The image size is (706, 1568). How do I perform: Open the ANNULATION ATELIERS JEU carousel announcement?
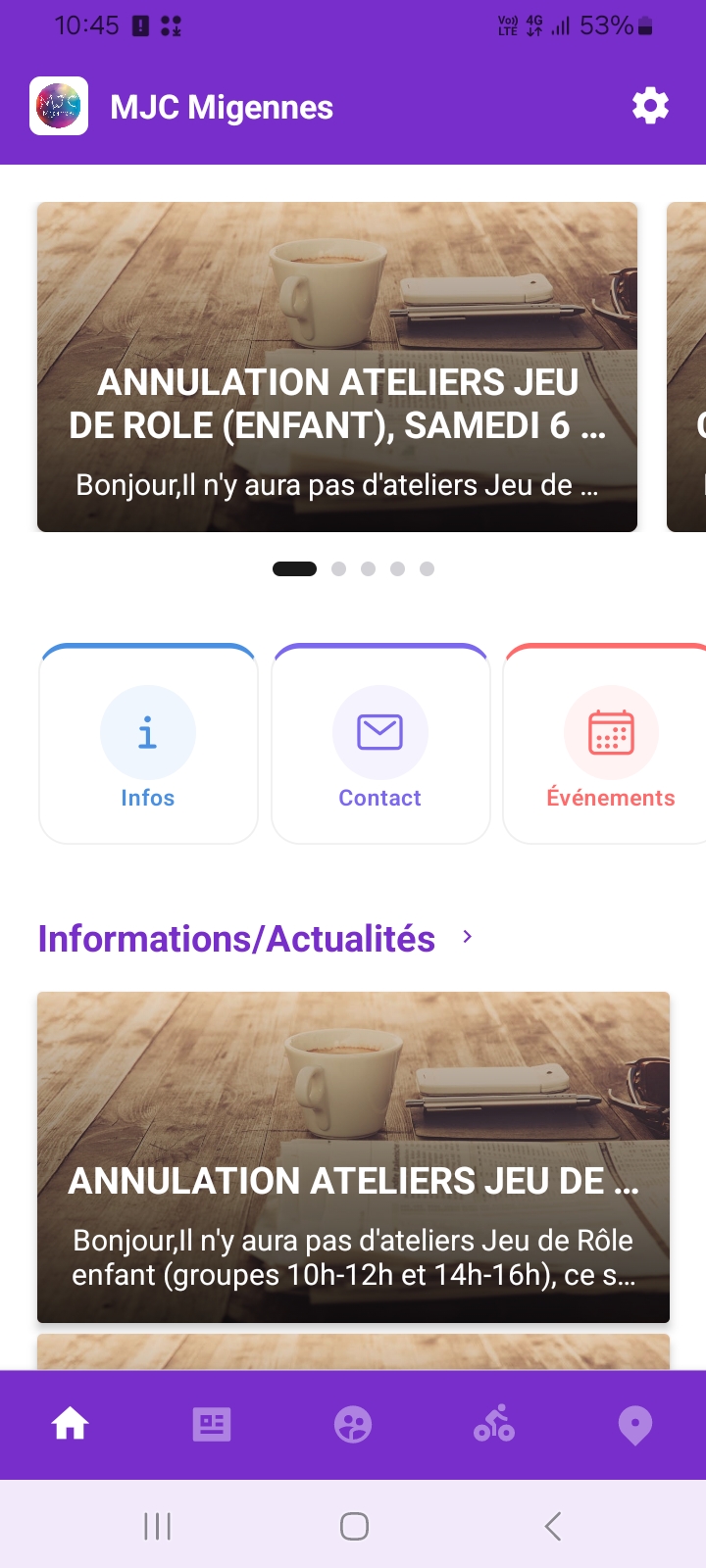click(337, 367)
